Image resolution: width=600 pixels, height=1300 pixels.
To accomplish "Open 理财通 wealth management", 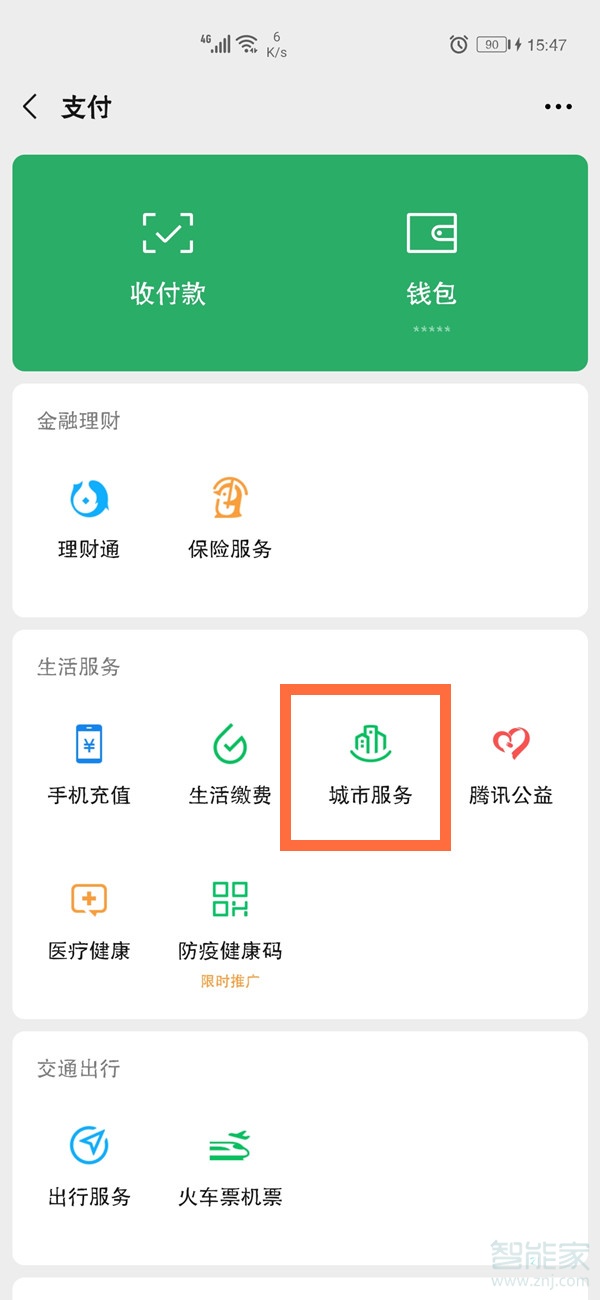I will tap(89, 518).
